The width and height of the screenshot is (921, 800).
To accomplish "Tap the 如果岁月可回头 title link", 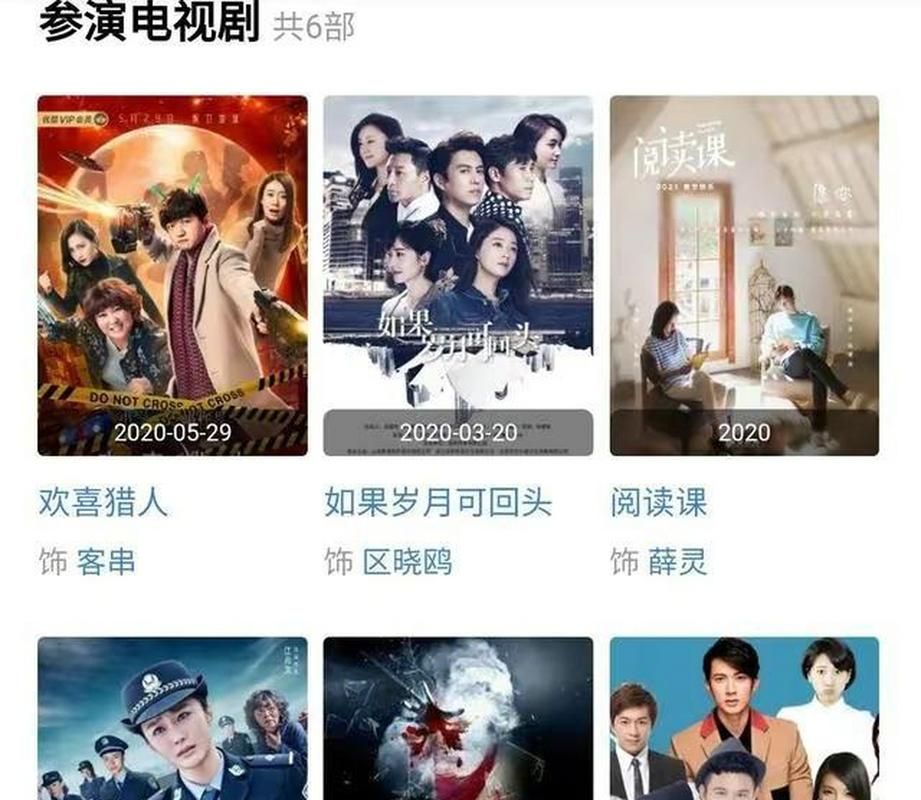I will pyautogui.click(x=438, y=502).
